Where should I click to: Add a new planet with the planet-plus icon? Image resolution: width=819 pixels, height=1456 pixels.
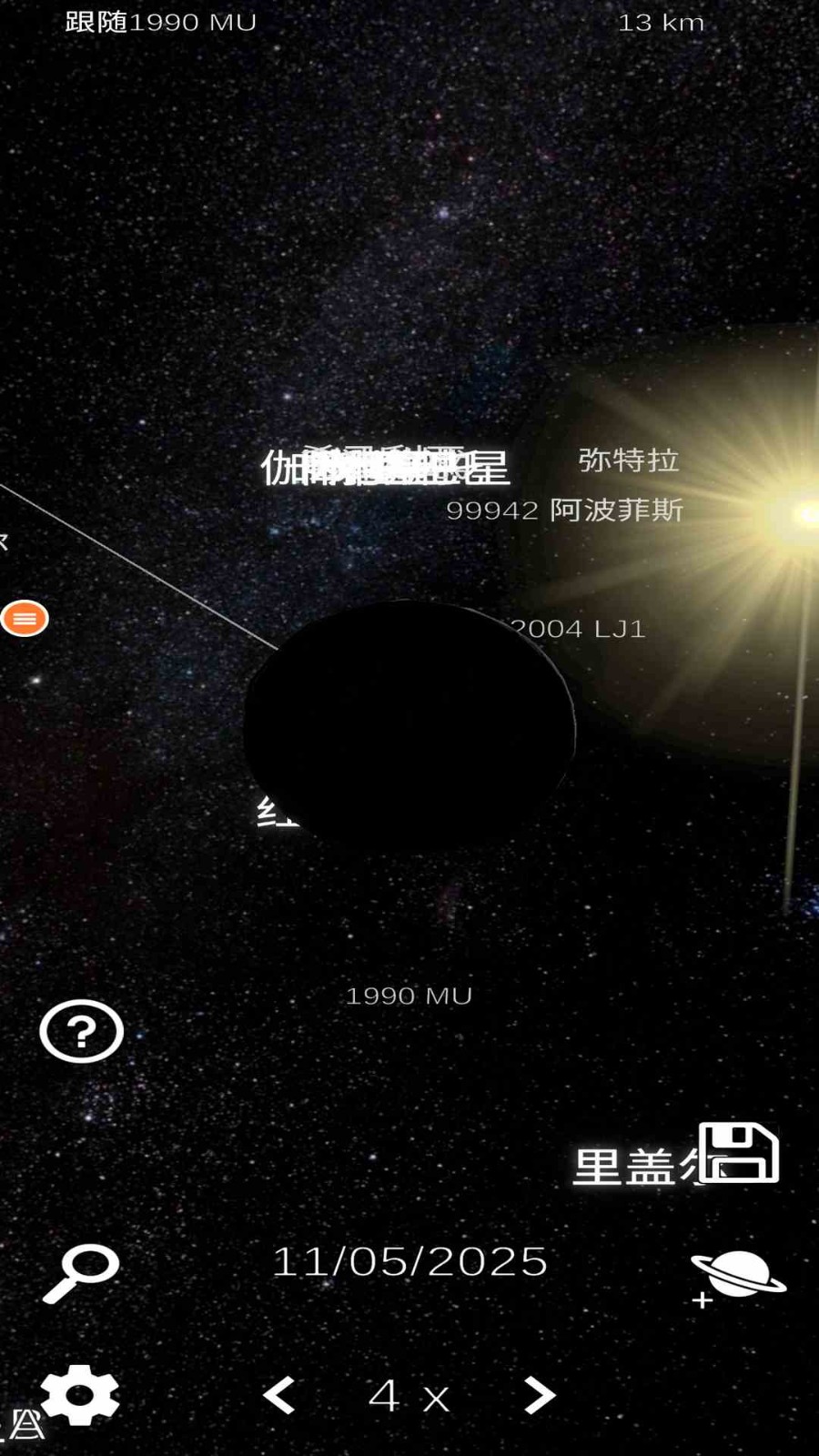pyautogui.click(x=738, y=1278)
